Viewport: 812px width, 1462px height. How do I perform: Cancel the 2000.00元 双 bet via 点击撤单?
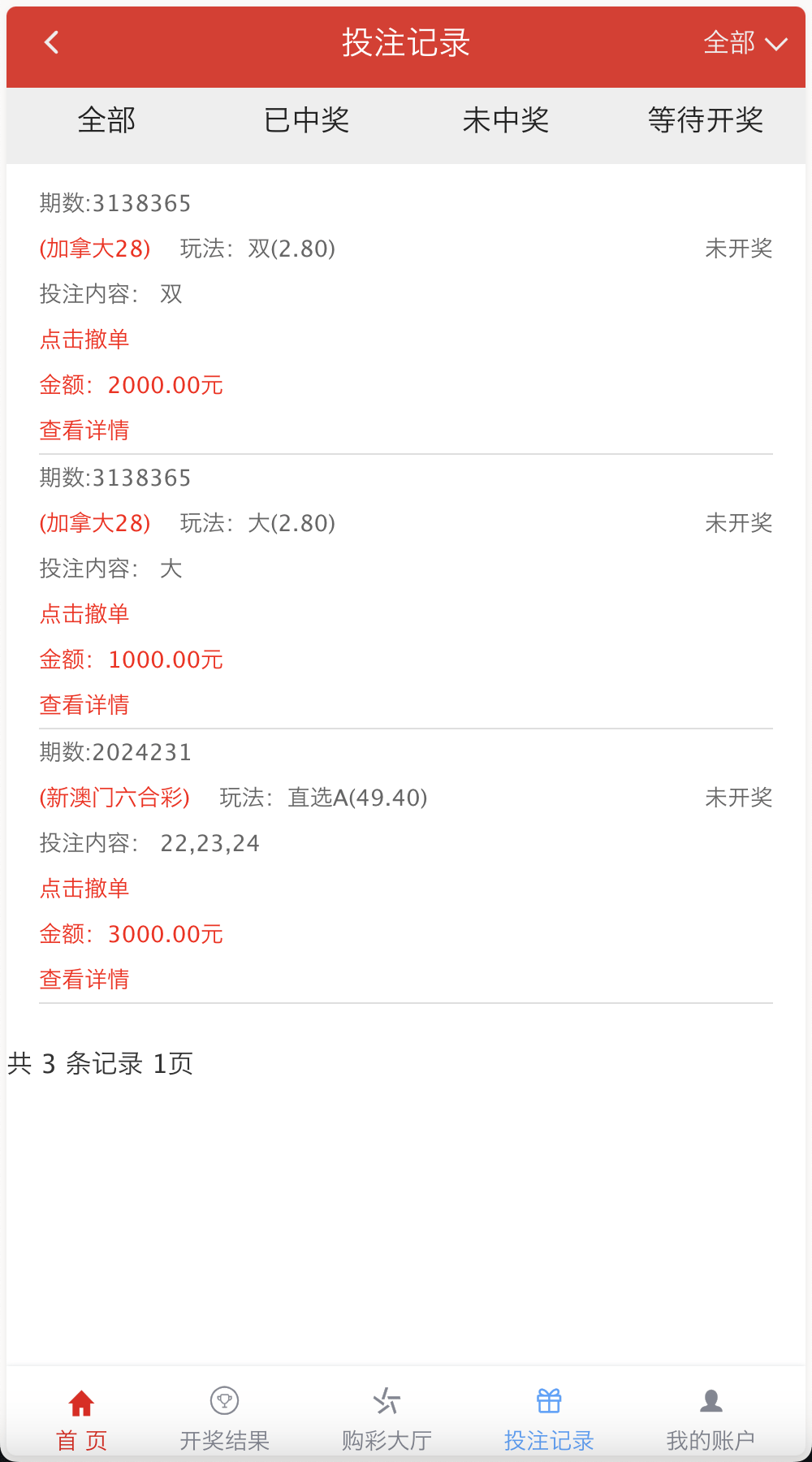click(x=84, y=340)
